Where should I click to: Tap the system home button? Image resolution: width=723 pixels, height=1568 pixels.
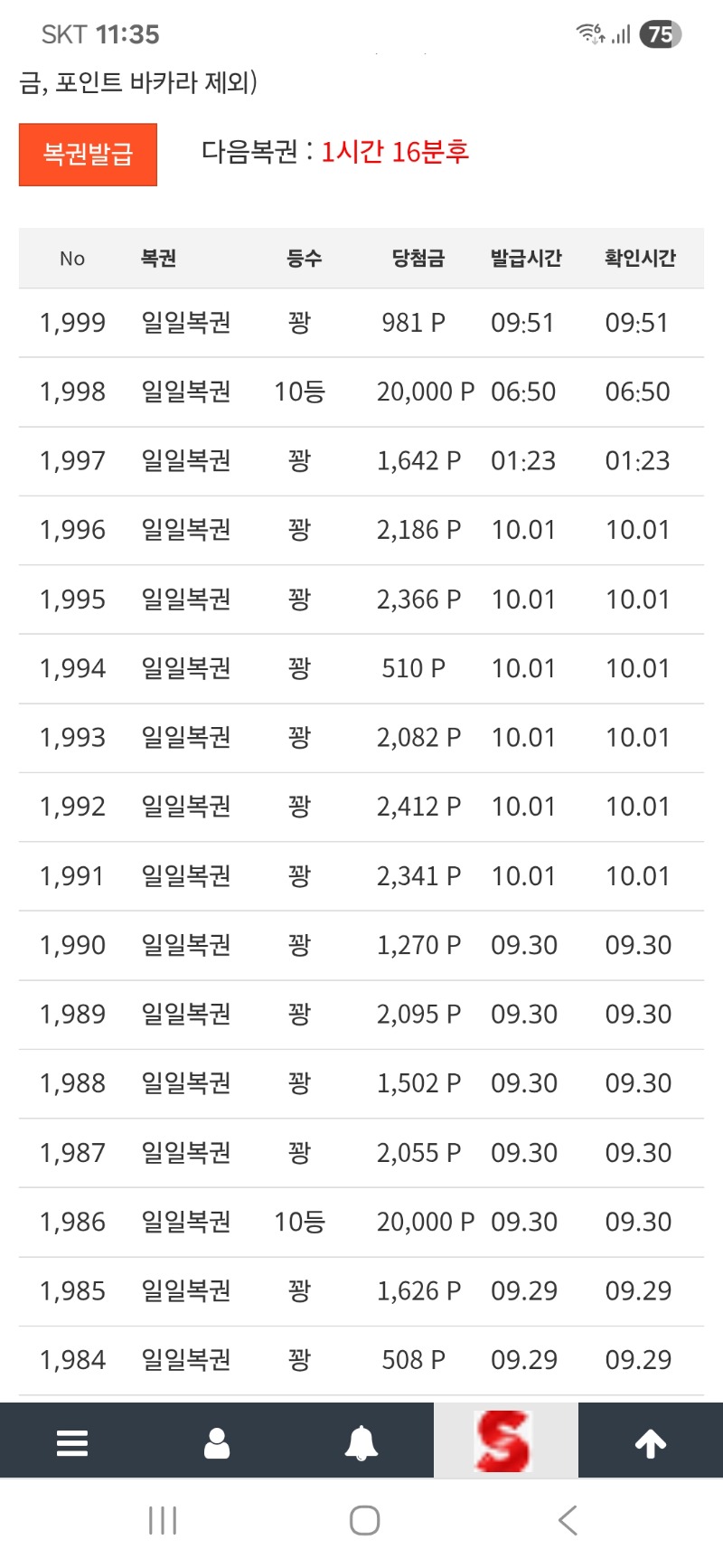[x=364, y=1520]
